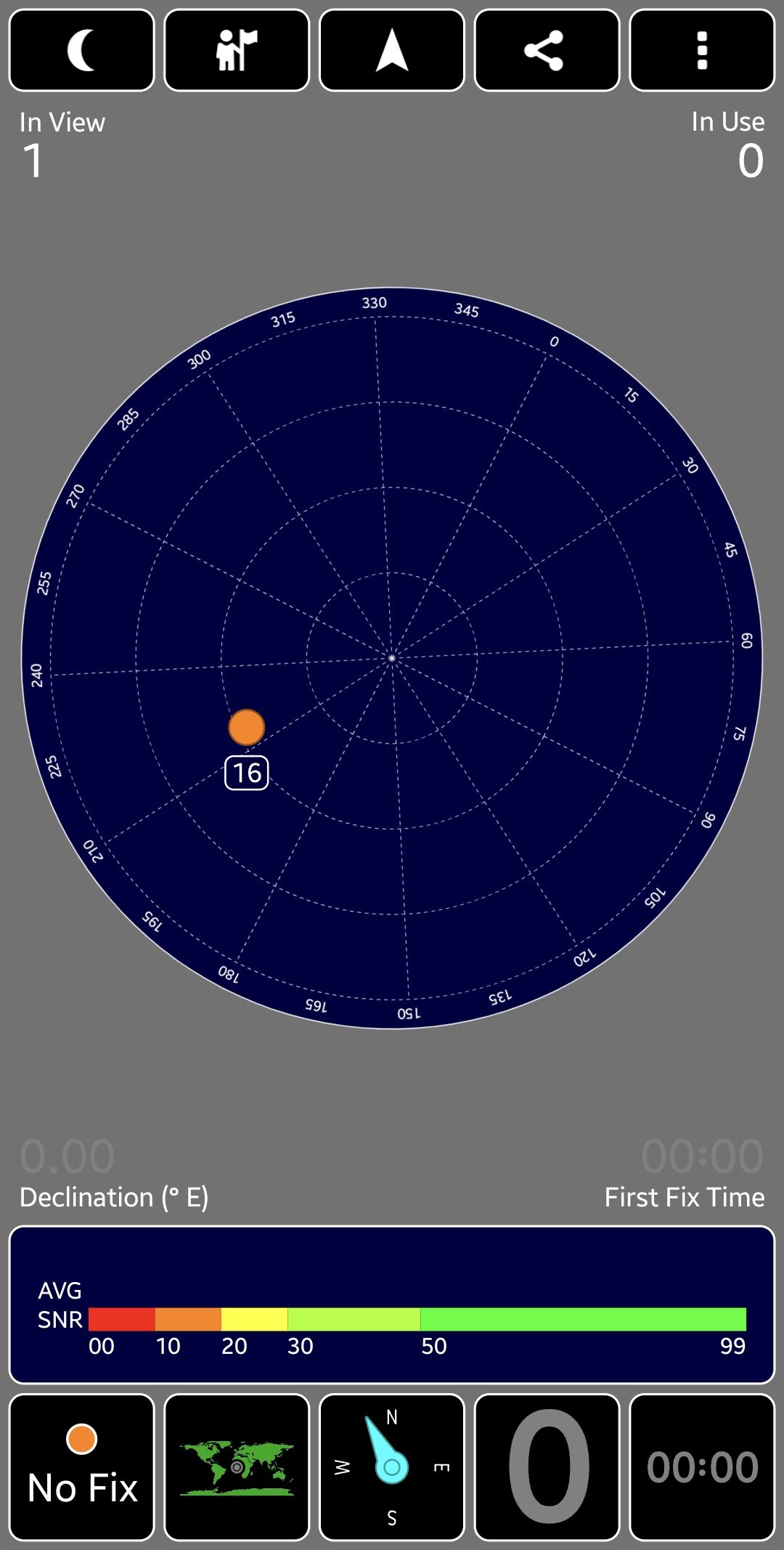
Task: Tap the large zero speed tile
Action: [547, 1466]
